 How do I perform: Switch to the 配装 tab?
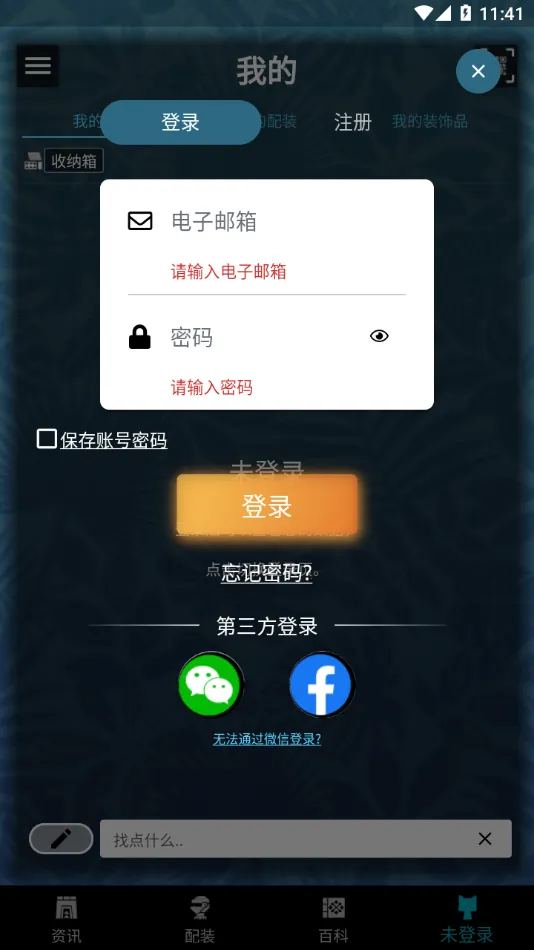(200, 919)
